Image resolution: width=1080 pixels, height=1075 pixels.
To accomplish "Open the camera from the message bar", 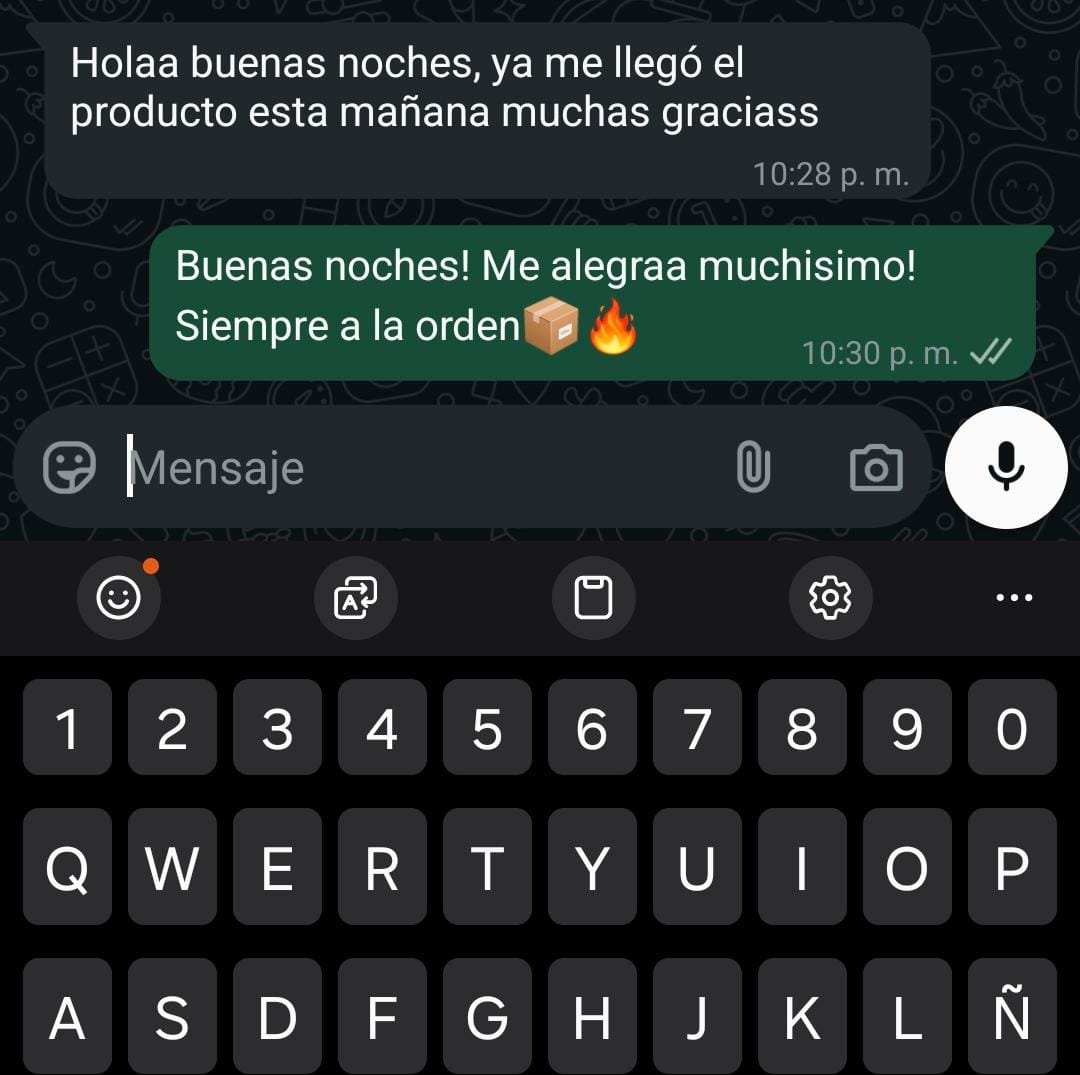I will (x=876, y=467).
